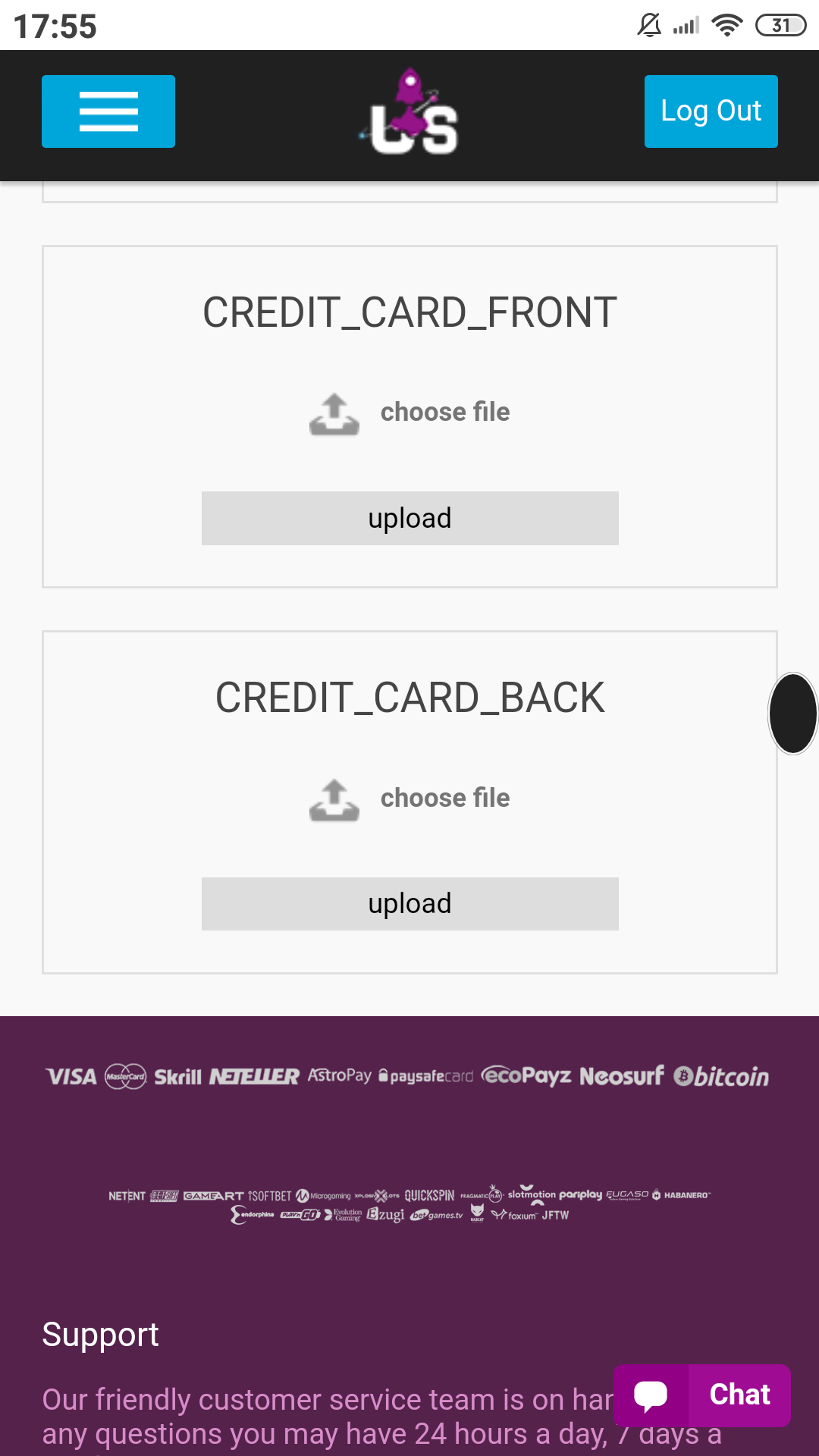This screenshot has height=1456, width=819.
Task: Open the site logo home link
Action: 410,113
